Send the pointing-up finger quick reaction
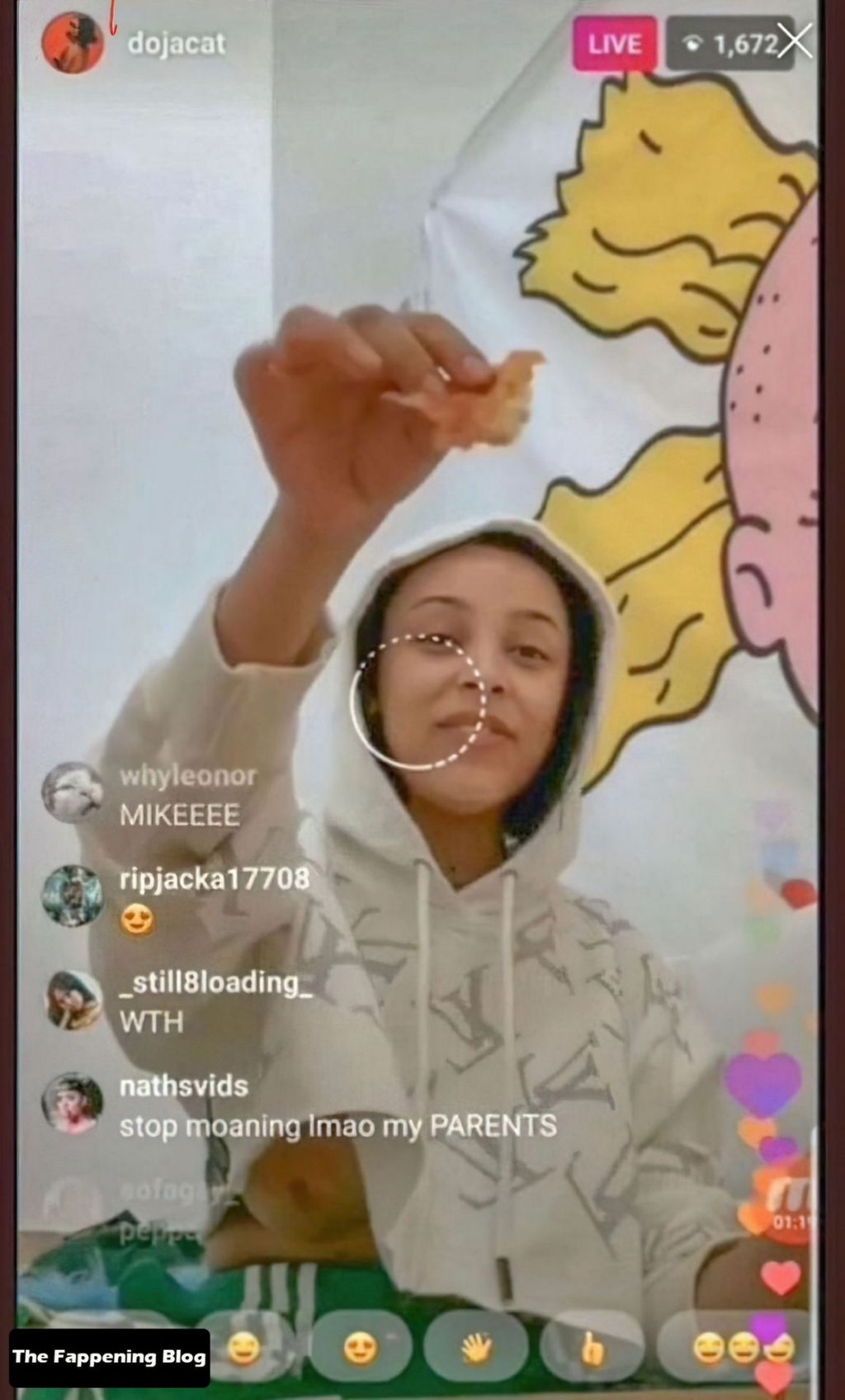This screenshot has height=1400, width=845. [591, 1349]
